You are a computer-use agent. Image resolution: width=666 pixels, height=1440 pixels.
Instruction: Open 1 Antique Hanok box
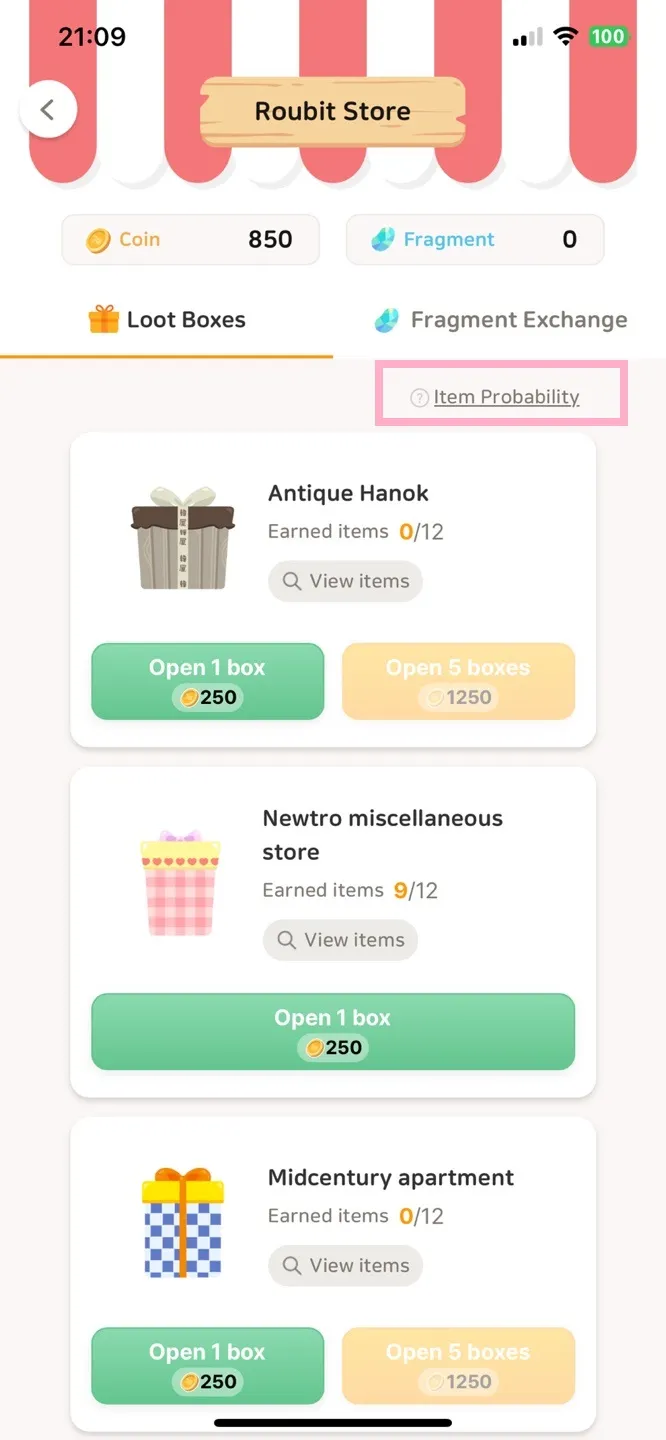(x=208, y=681)
